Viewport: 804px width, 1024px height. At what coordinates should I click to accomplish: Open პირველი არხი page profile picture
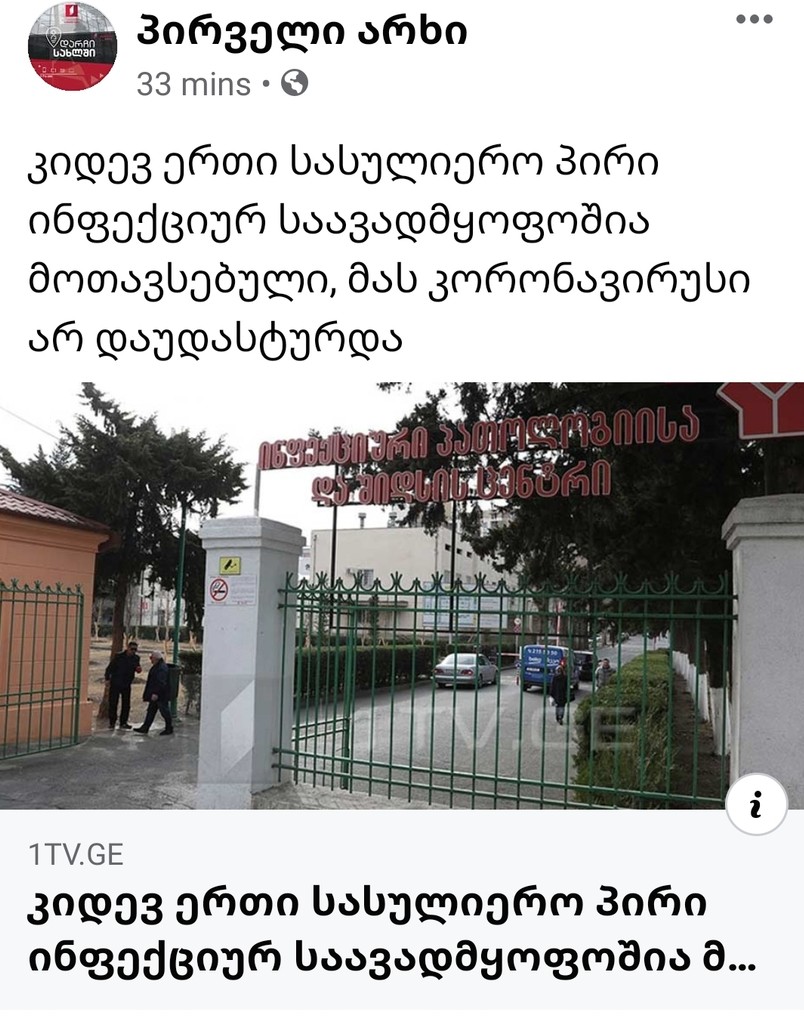click(x=72, y=46)
